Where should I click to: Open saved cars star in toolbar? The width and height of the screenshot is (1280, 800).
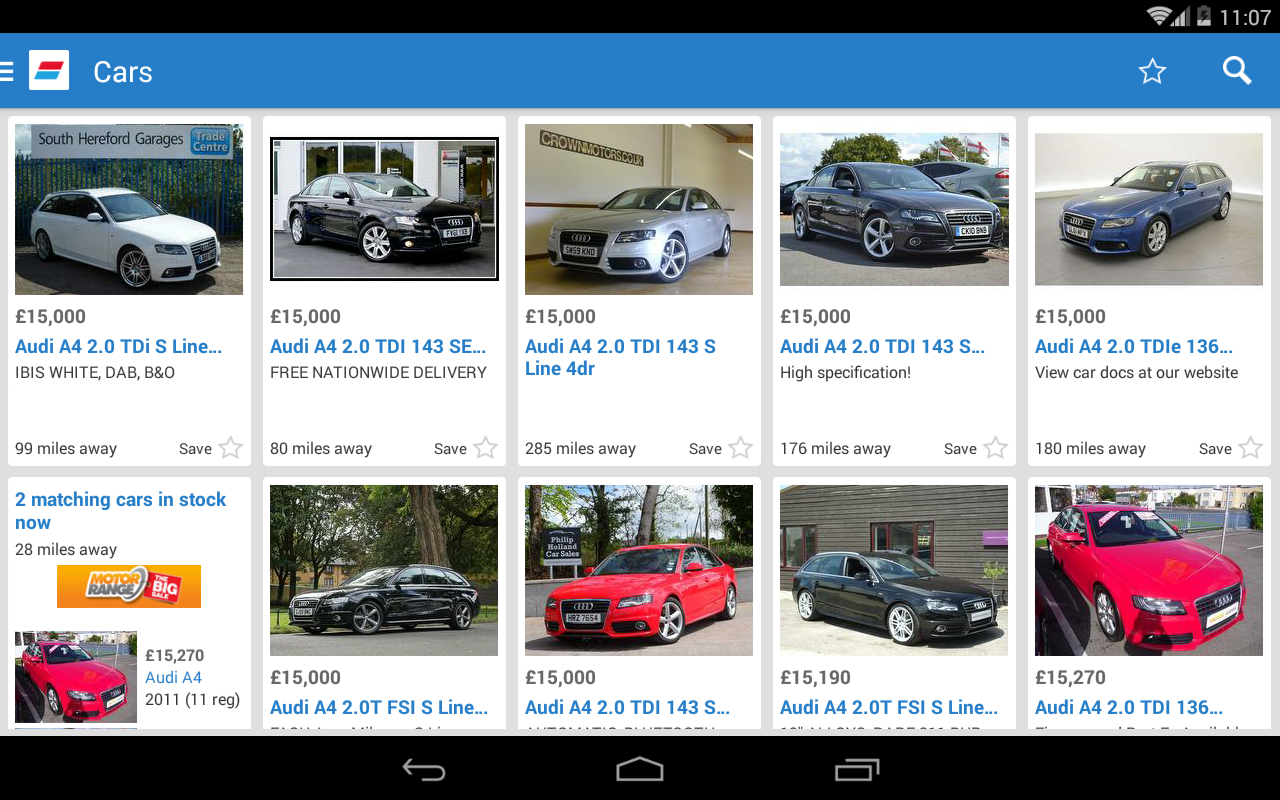coord(1152,71)
